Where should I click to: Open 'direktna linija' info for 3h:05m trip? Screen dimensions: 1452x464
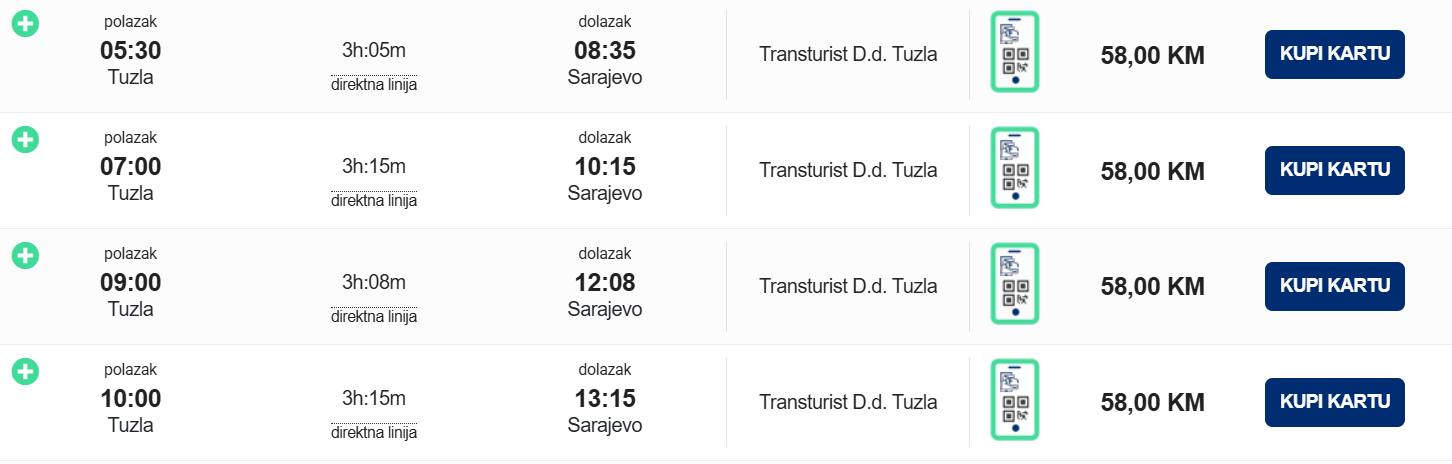pos(374,85)
